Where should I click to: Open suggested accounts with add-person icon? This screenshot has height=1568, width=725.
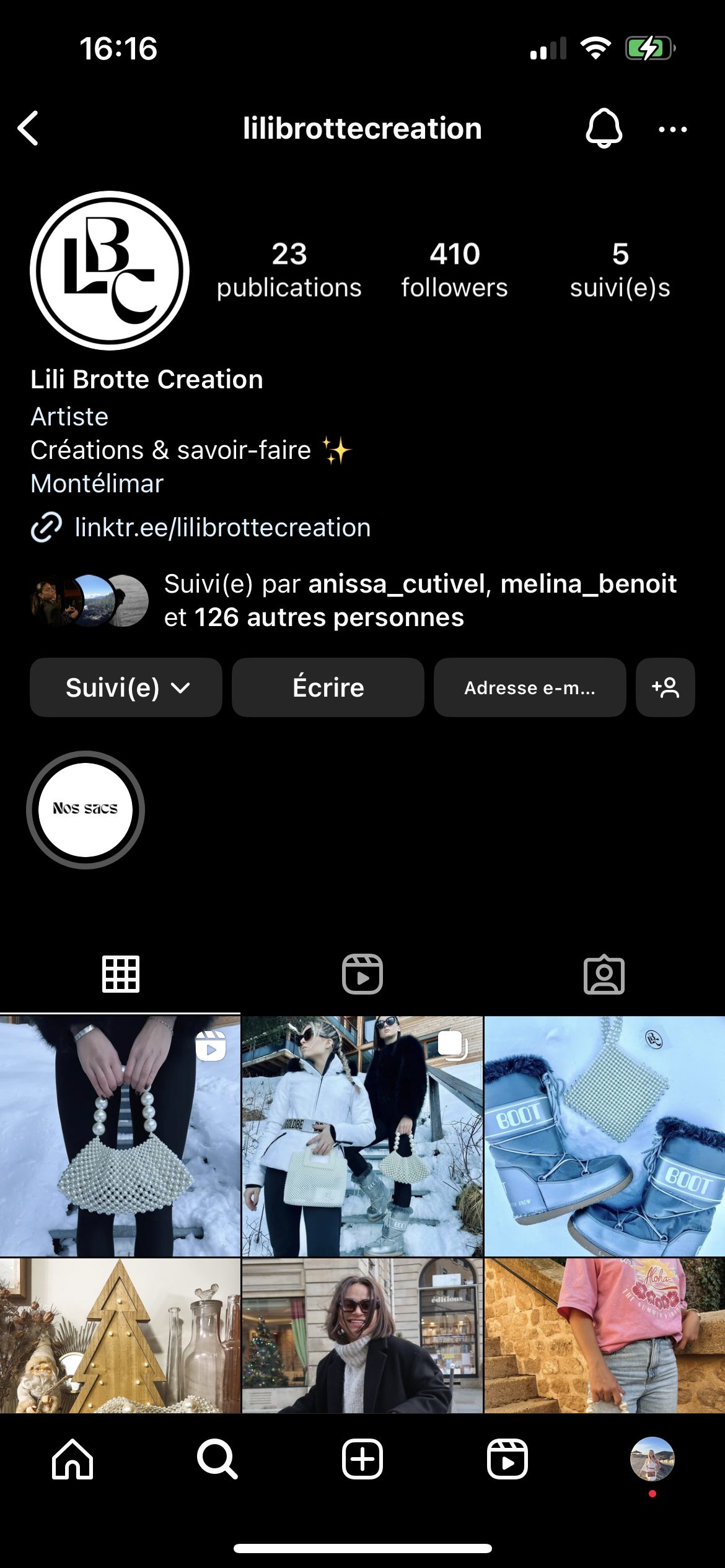(x=665, y=687)
